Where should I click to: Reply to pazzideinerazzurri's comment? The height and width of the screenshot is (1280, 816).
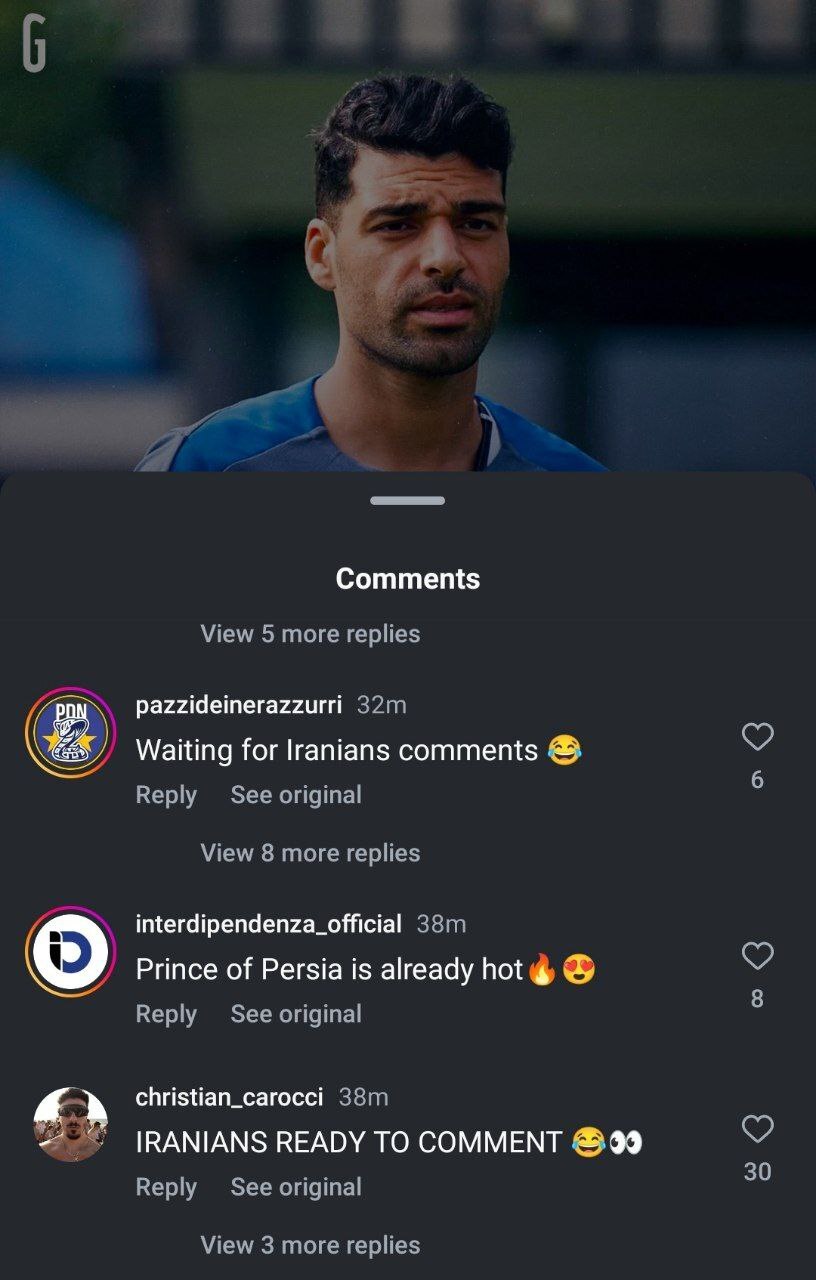click(166, 795)
